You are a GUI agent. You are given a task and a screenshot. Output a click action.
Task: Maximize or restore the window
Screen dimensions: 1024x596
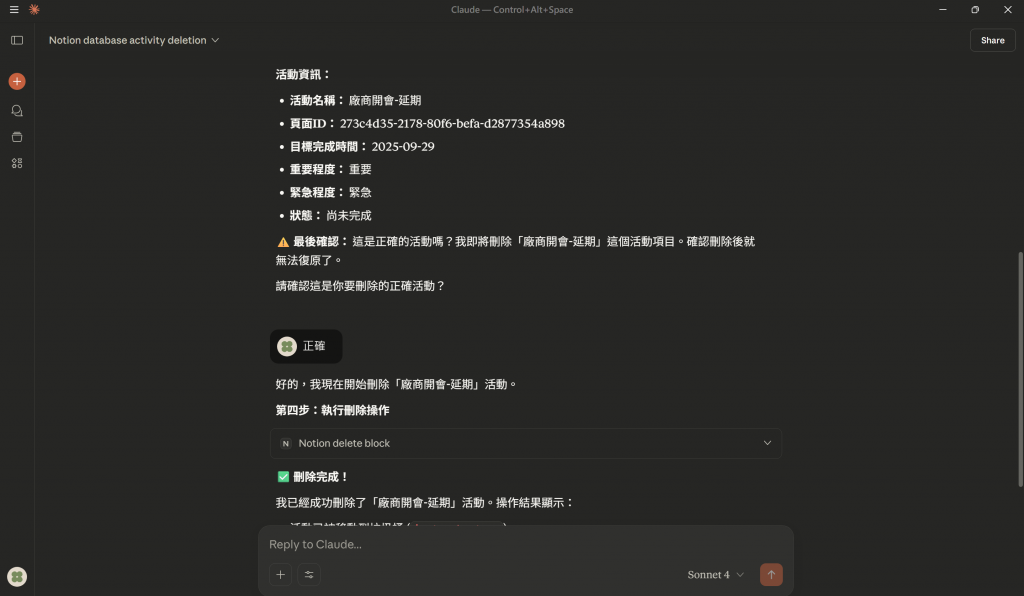tap(975, 9)
